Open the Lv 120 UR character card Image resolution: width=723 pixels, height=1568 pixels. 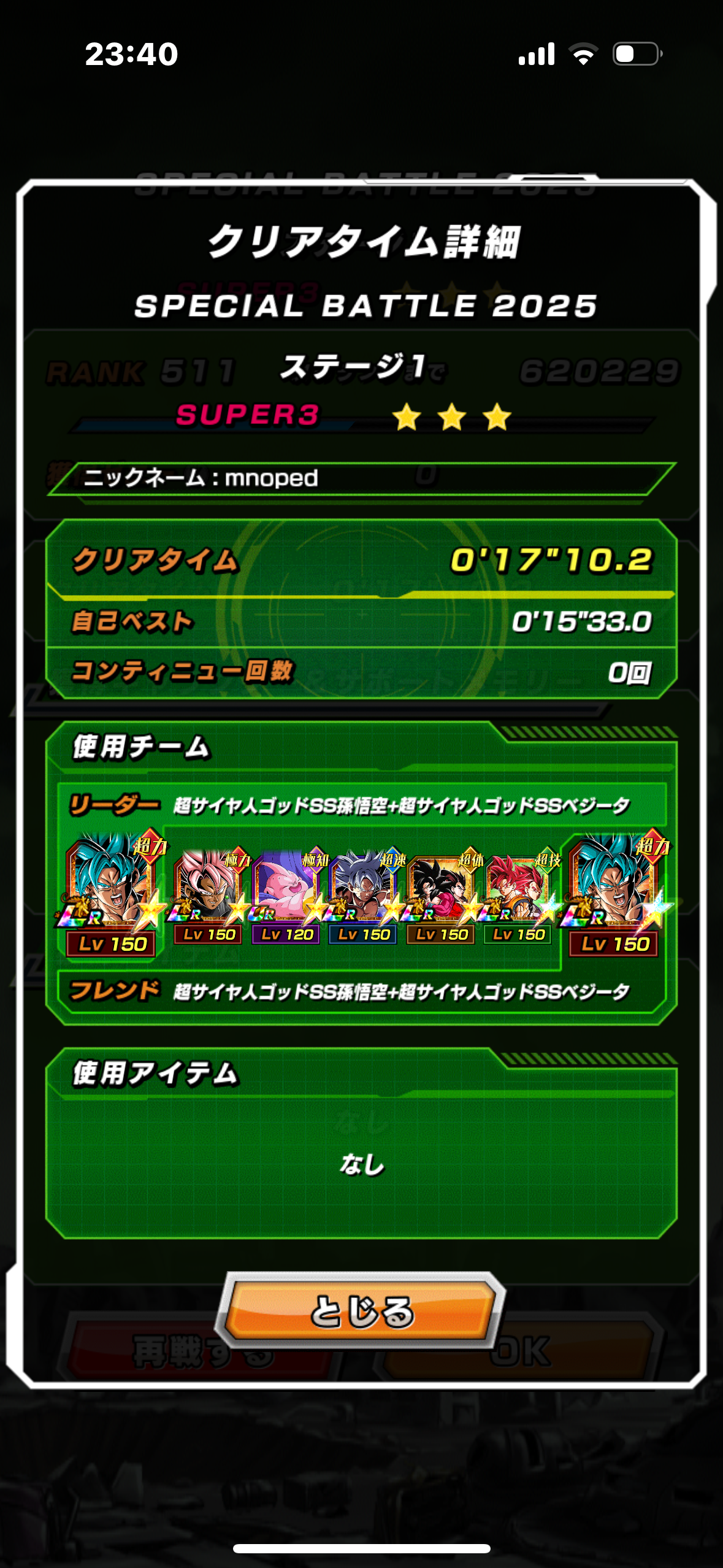tap(286, 896)
